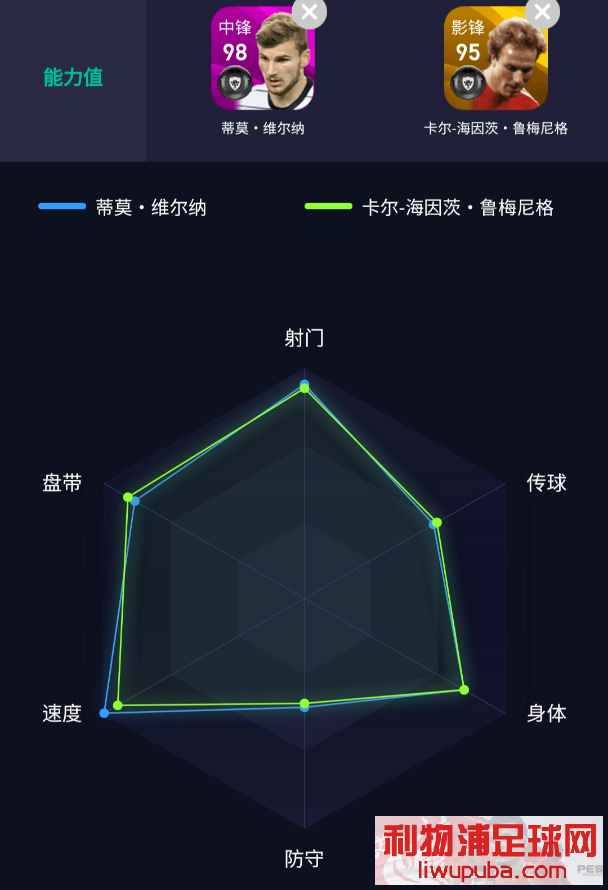Open 卡尔-海因茨·鲁梅尼格 player card
This screenshot has height=890, width=608.
(495, 59)
